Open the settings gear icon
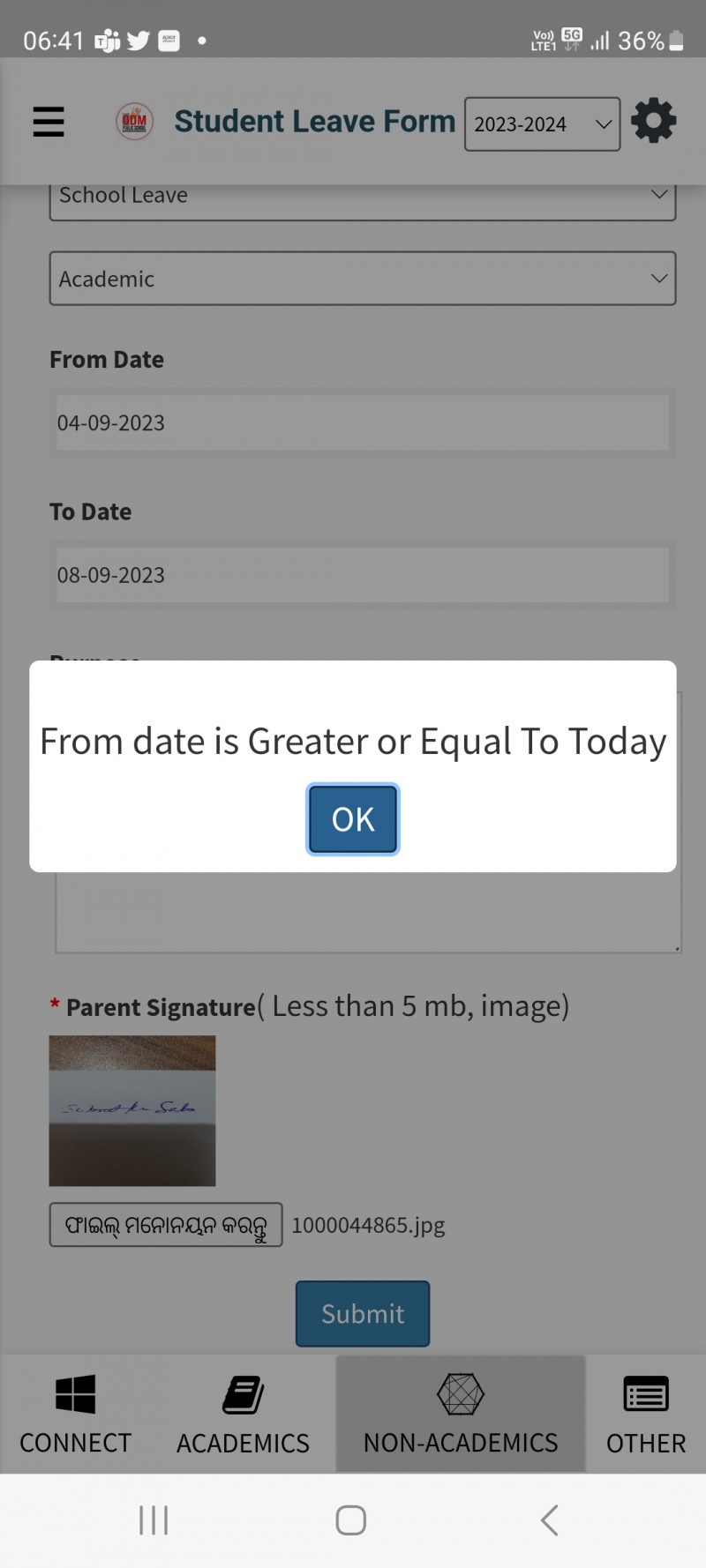The height and width of the screenshot is (1568, 706). tap(653, 122)
